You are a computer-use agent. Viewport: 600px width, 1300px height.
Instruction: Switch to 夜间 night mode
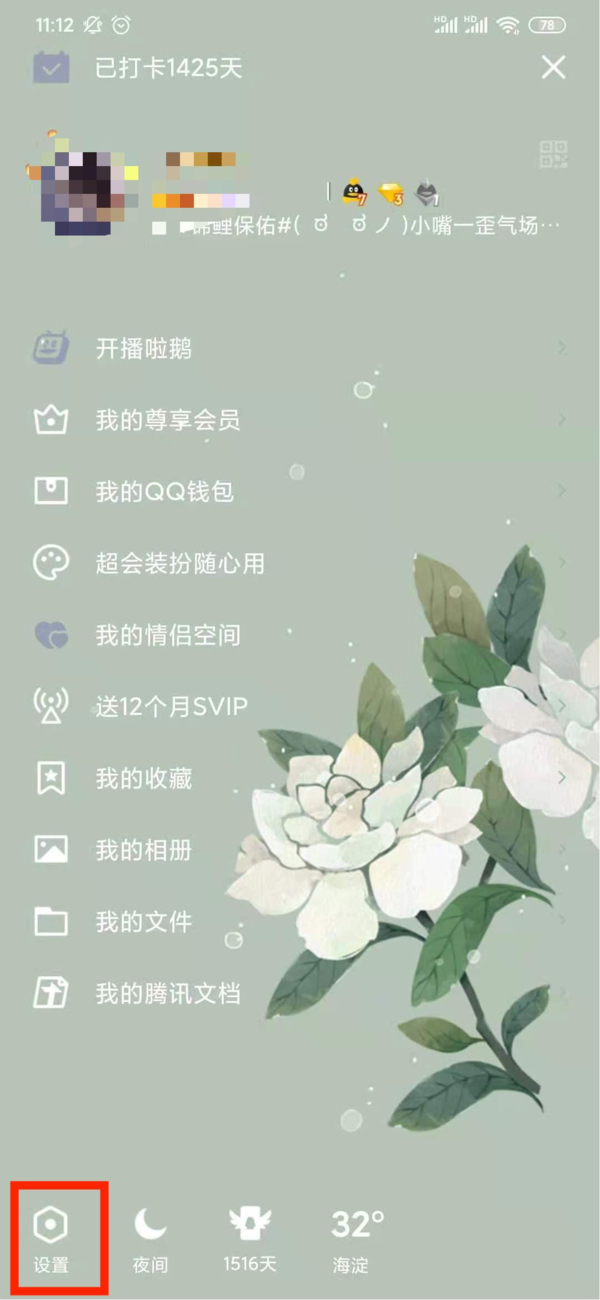click(150, 1238)
